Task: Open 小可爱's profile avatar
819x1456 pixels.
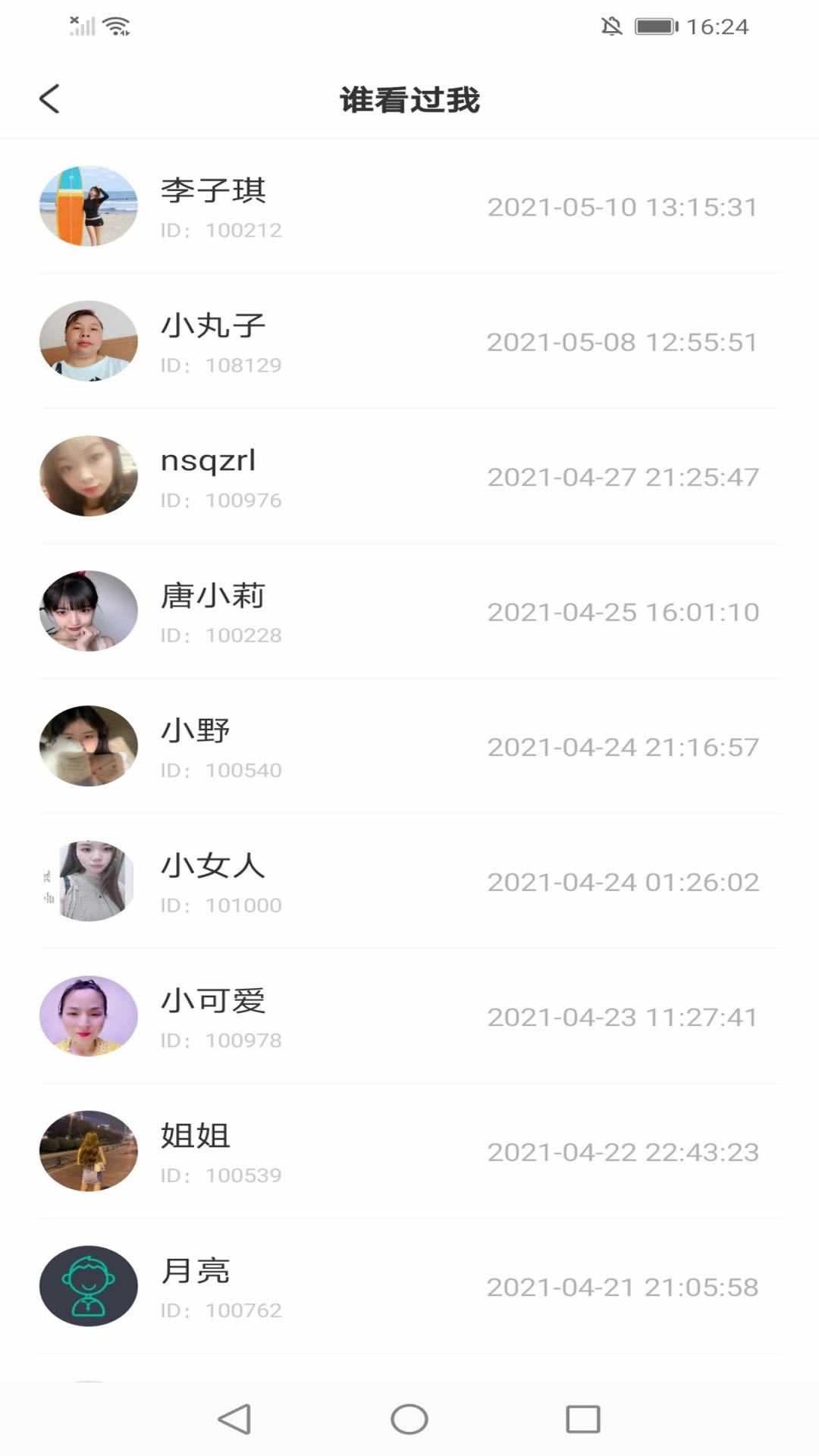Action: [x=87, y=1015]
